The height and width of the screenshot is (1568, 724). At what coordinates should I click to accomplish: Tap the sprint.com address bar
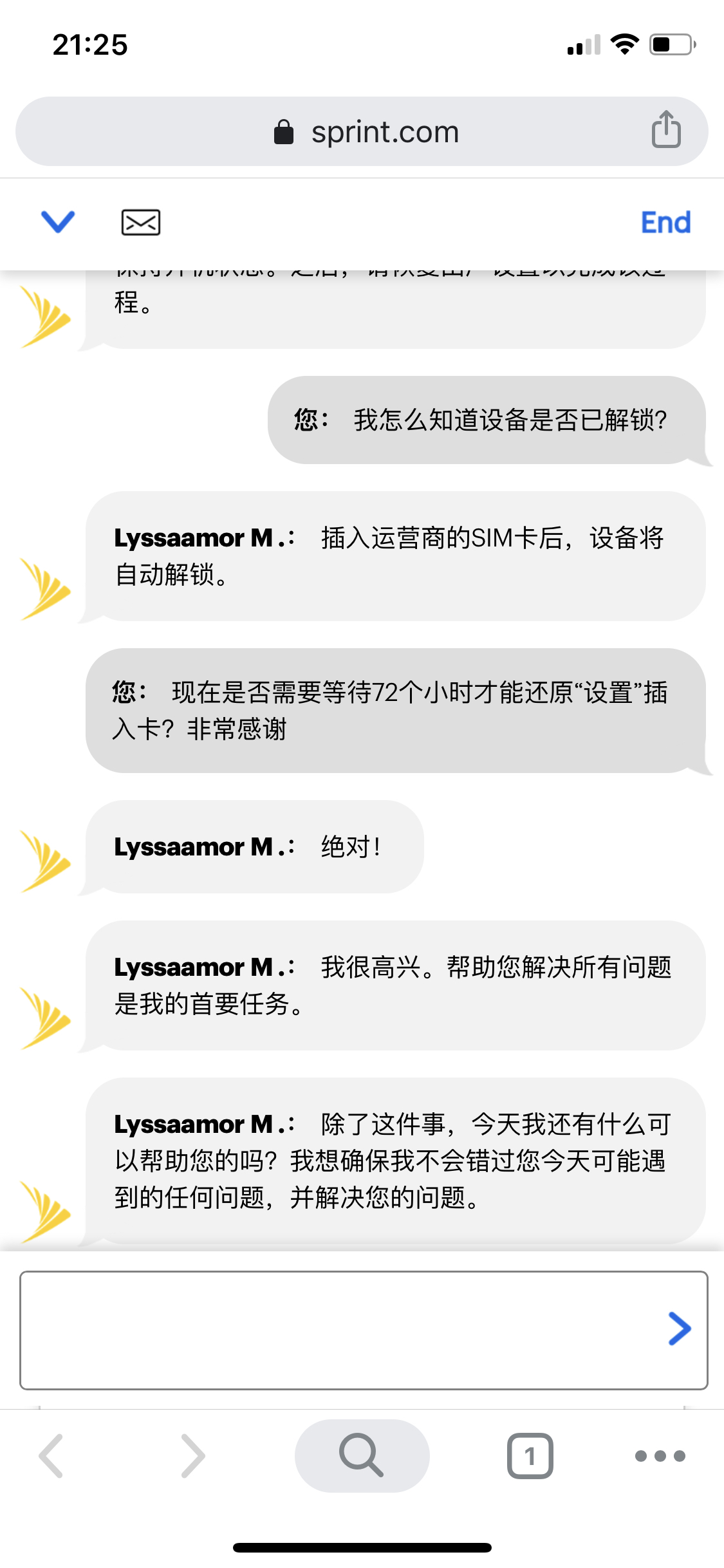(x=362, y=131)
